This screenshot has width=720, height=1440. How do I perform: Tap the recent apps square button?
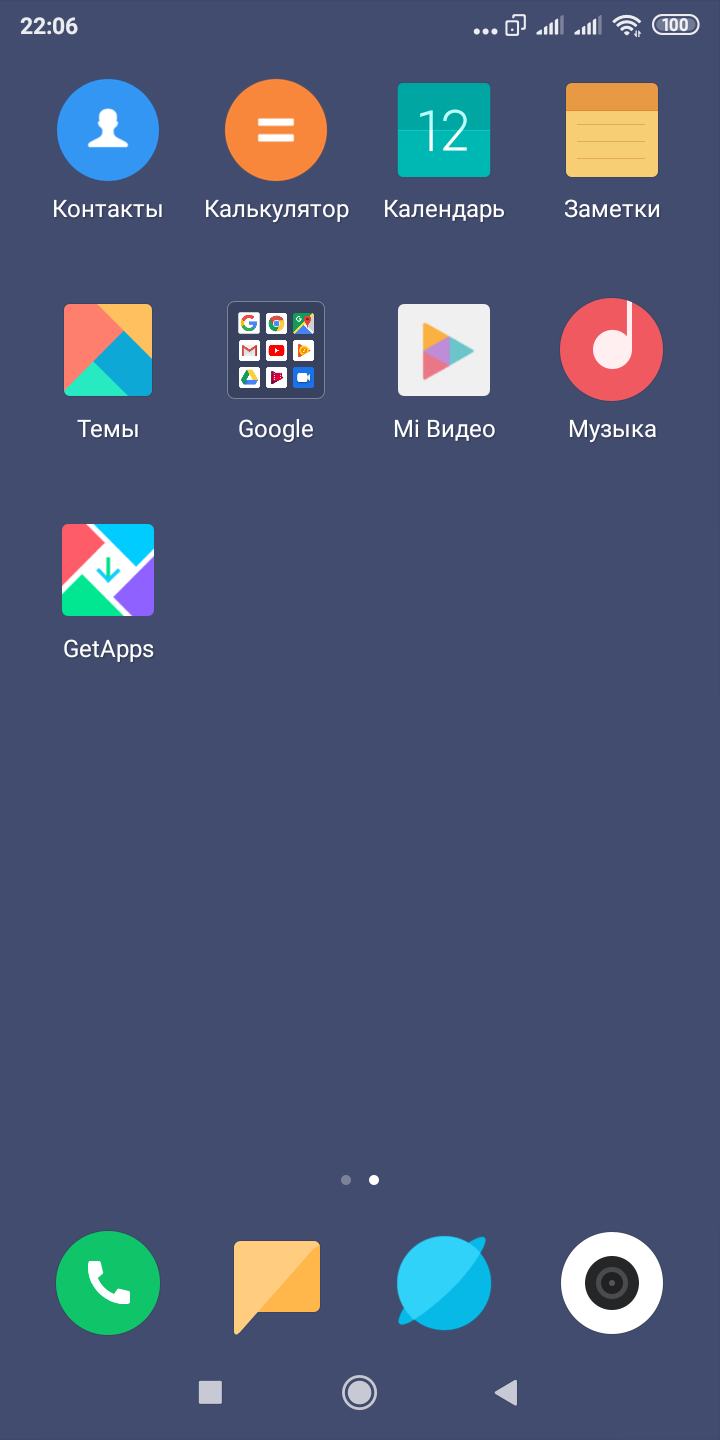(x=210, y=1392)
